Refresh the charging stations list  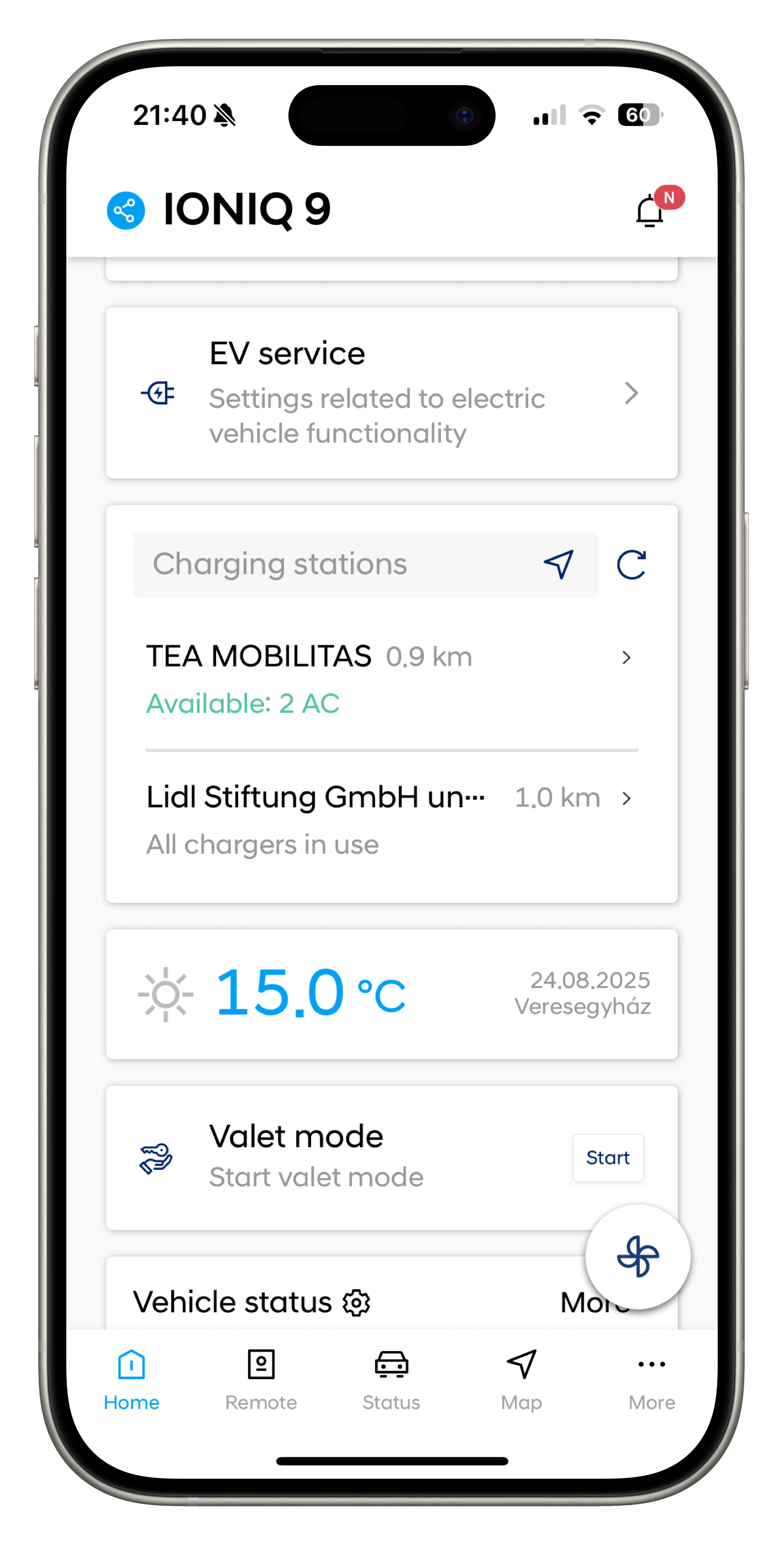point(631,564)
